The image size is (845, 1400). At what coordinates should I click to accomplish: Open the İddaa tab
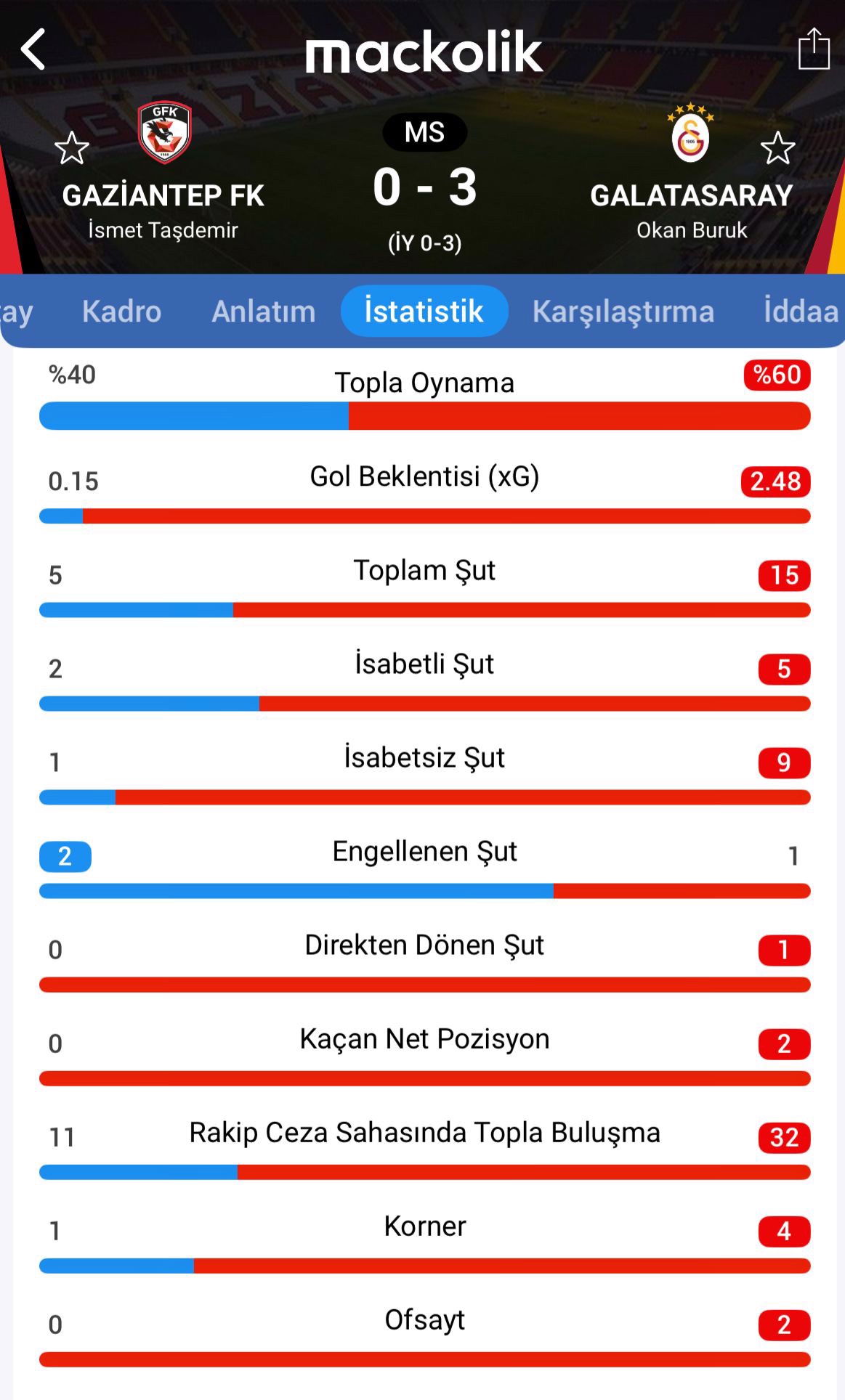point(801,311)
